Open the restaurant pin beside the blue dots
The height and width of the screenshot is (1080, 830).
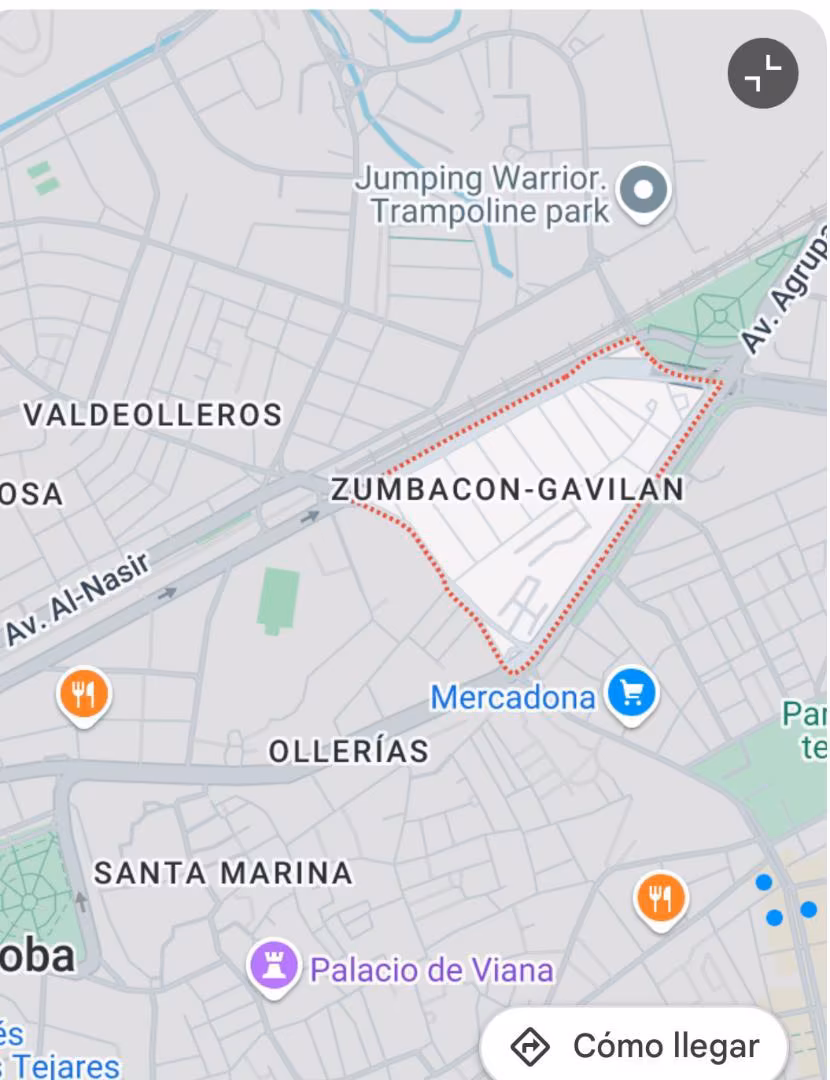click(660, 898)
